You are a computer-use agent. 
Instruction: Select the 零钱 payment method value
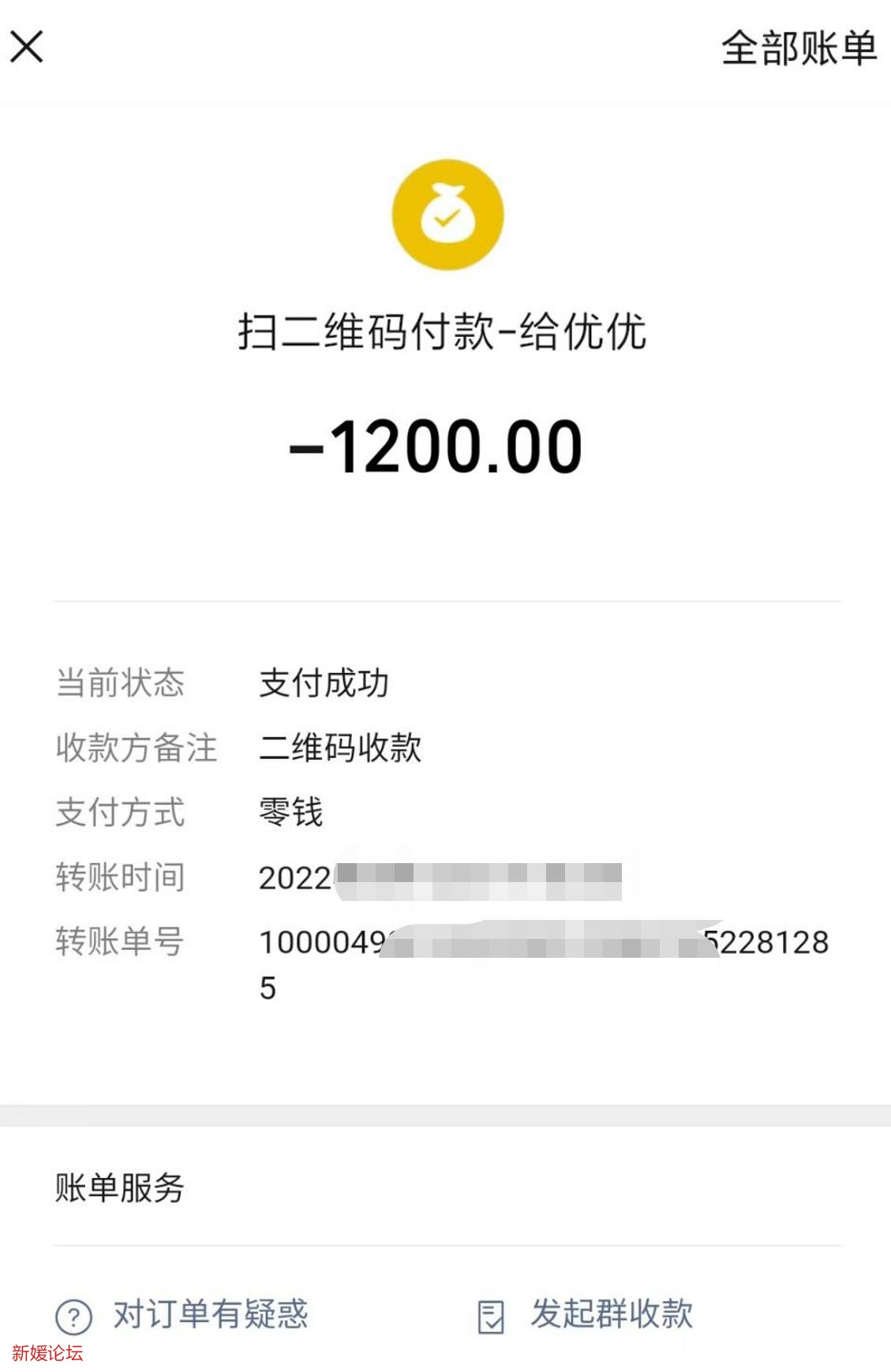click(292, 814)
